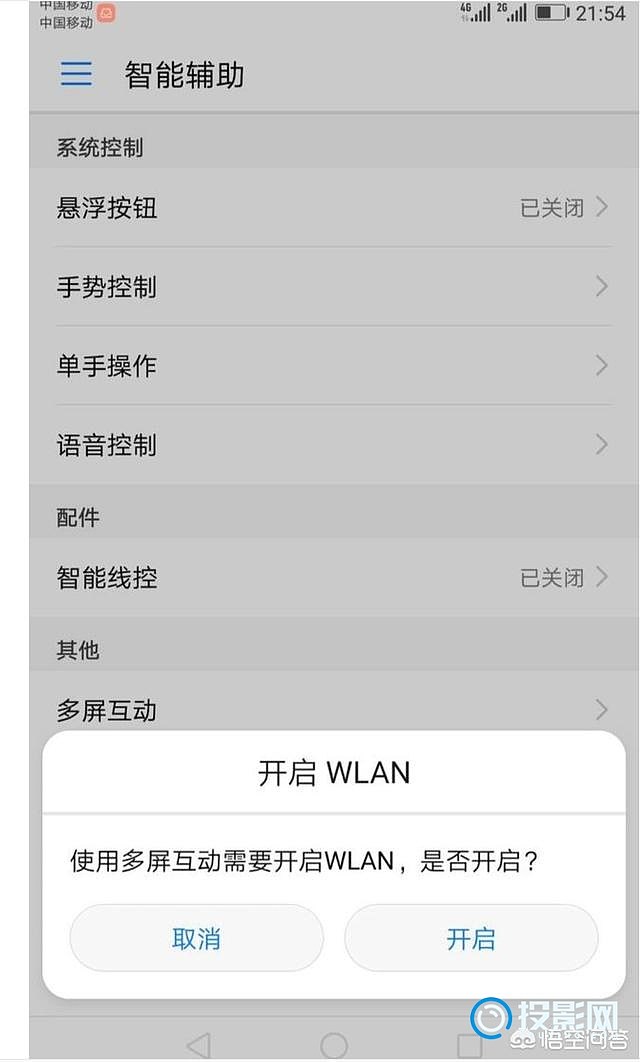The image size is (640, 1062).
Task: Tap the system back button
Action: coord(198,1045)
